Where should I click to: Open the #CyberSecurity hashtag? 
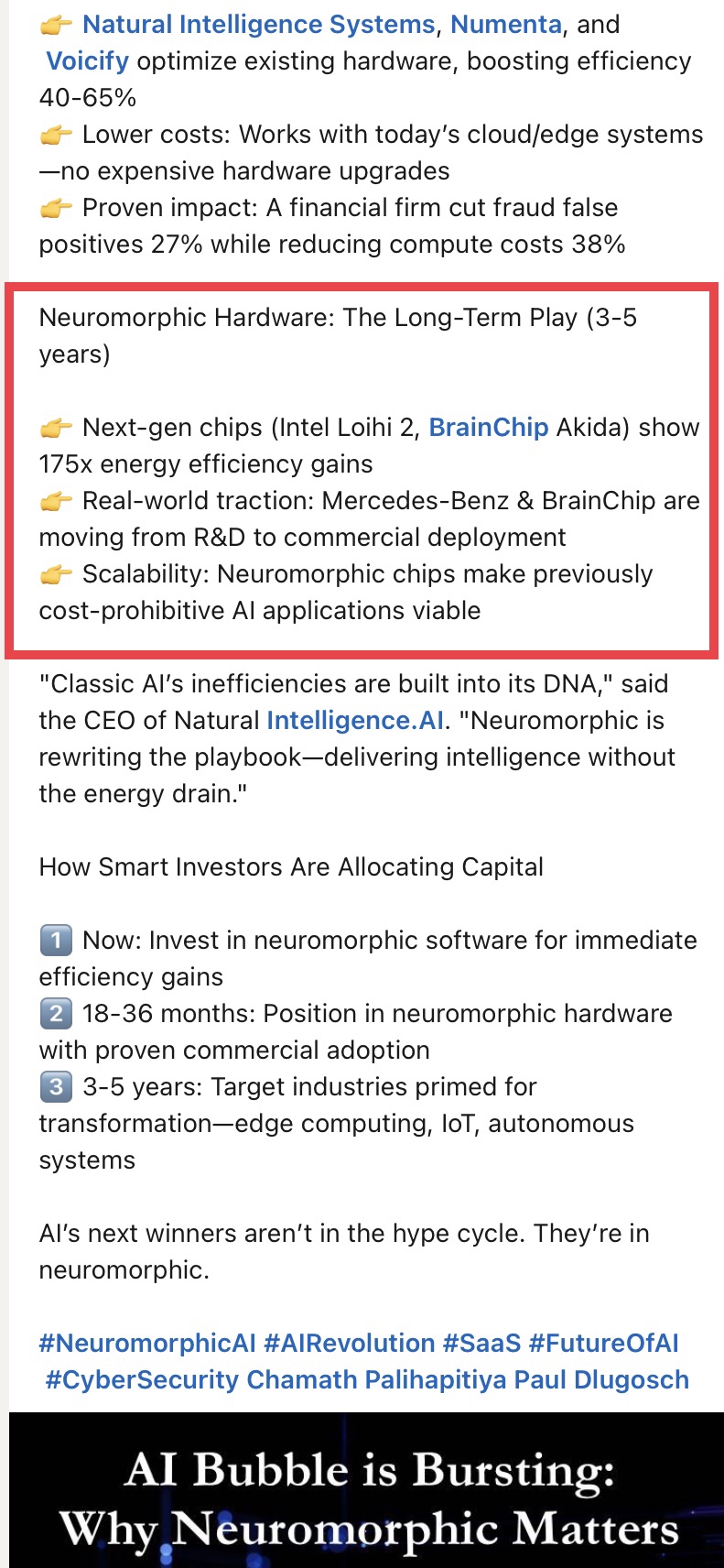142,1380
